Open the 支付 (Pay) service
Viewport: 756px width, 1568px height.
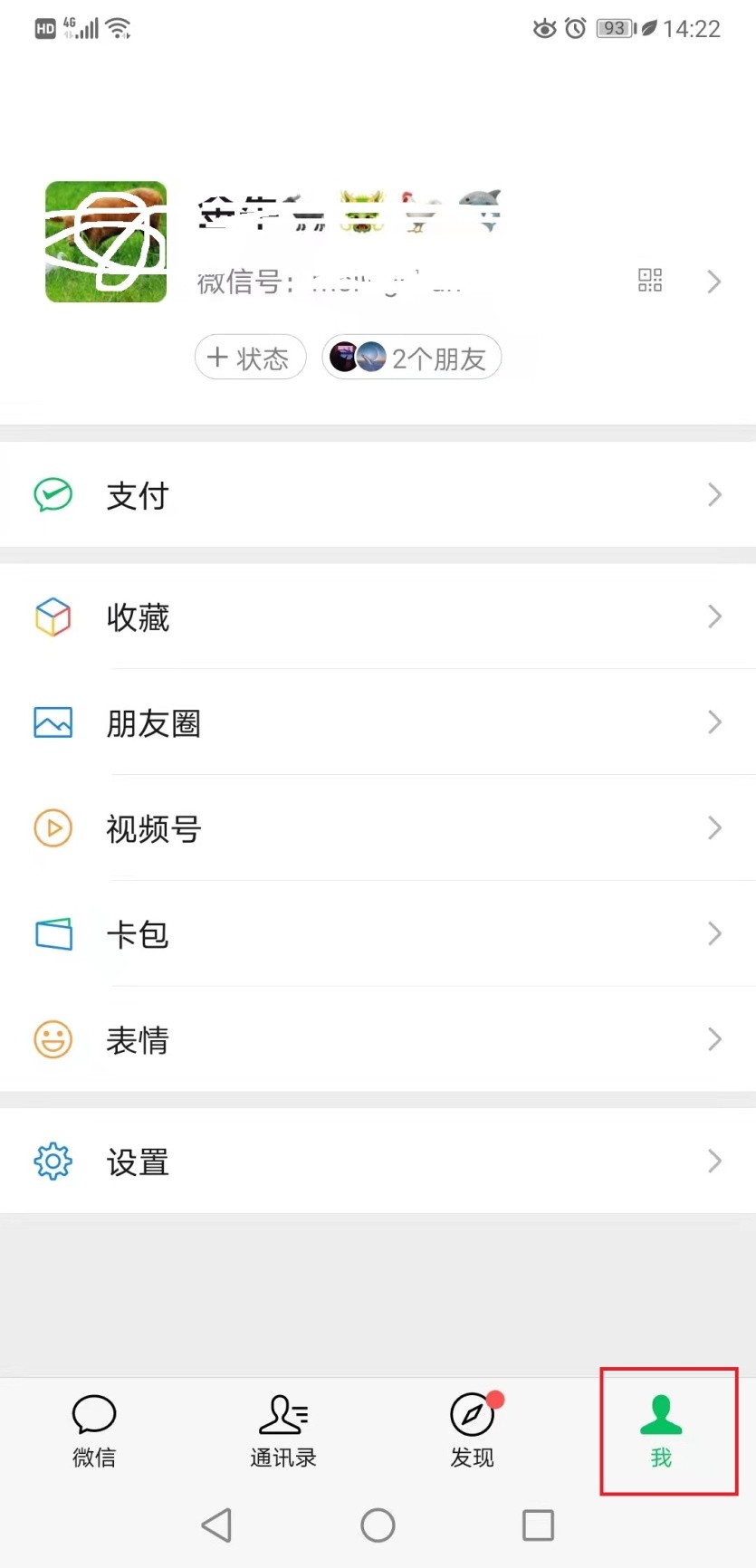[136, 495]
